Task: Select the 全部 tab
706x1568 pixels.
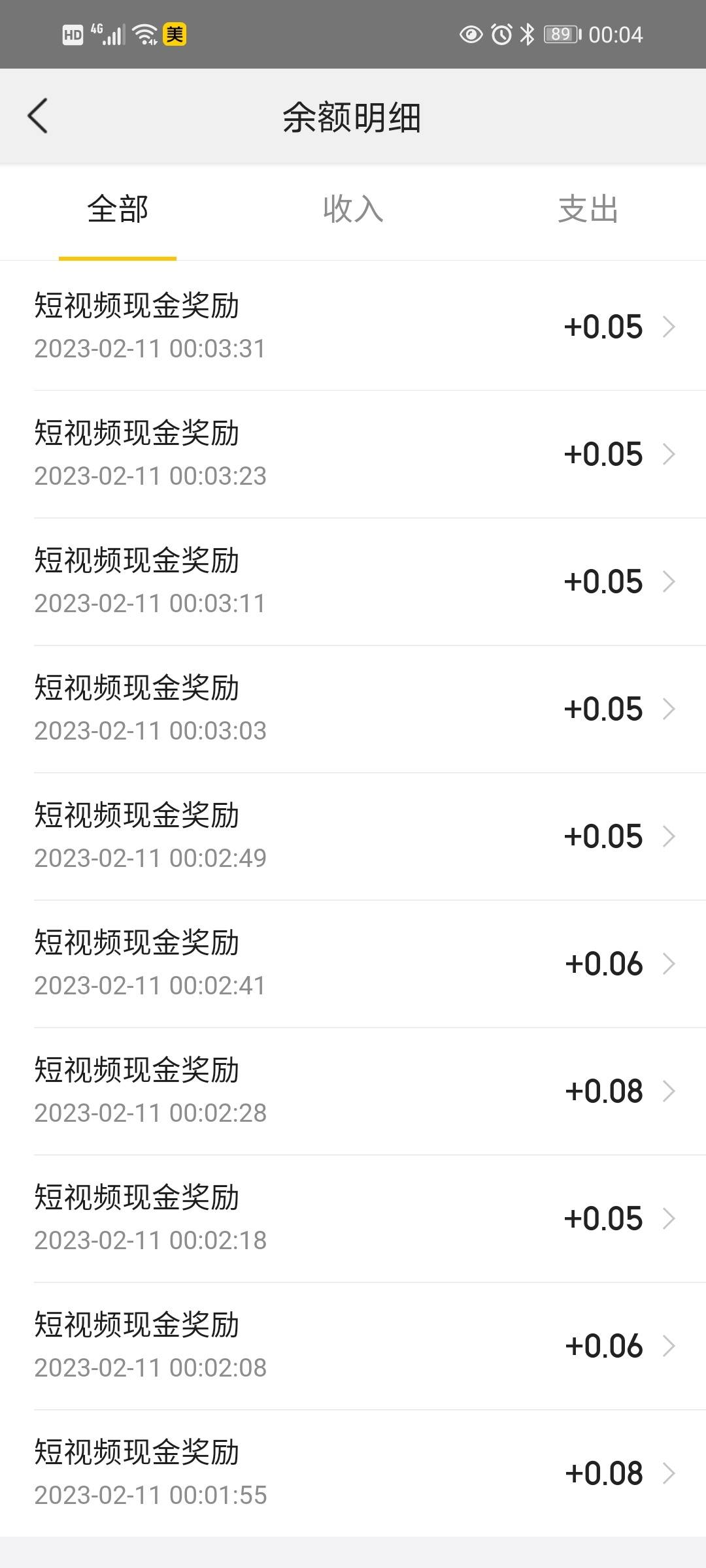Action: (118, 210)
